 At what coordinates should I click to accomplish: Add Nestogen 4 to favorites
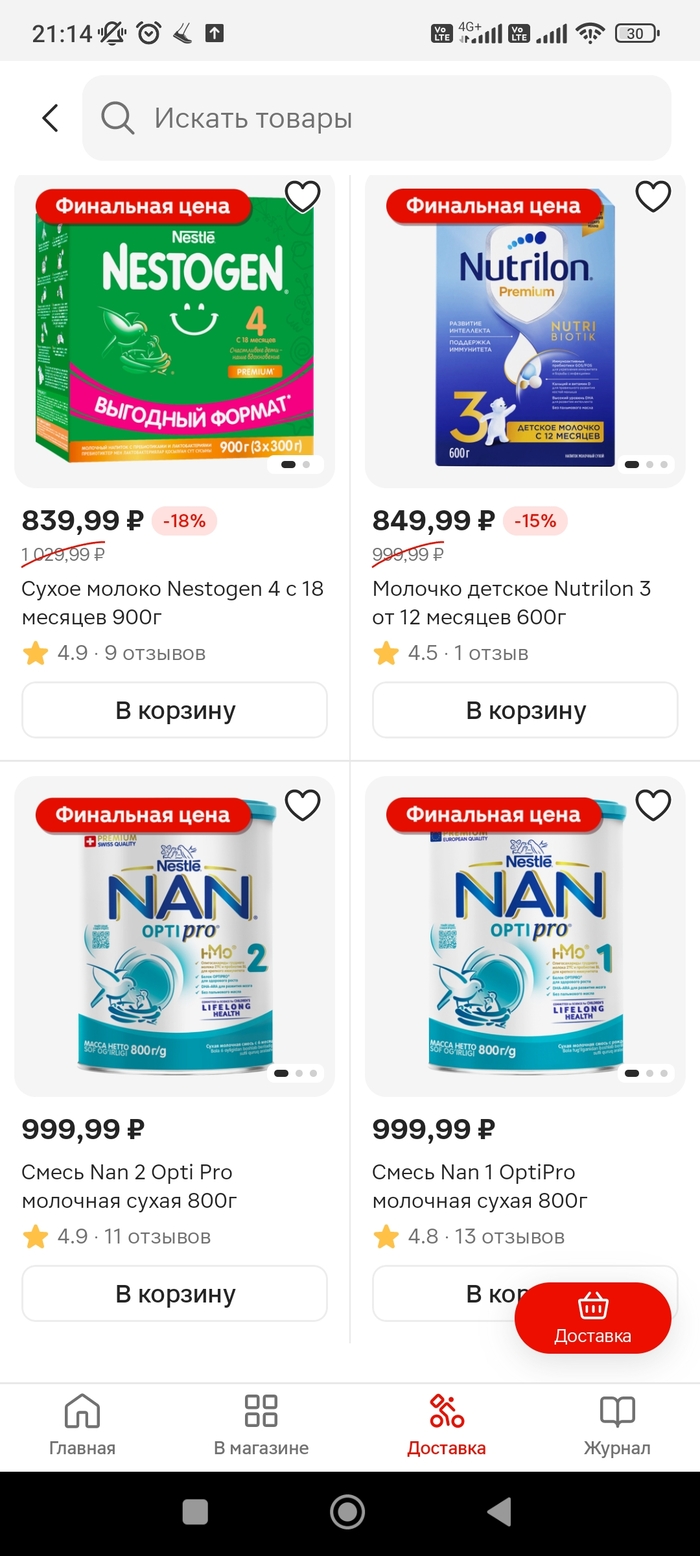pyautogui.click(x=302, y=196)
